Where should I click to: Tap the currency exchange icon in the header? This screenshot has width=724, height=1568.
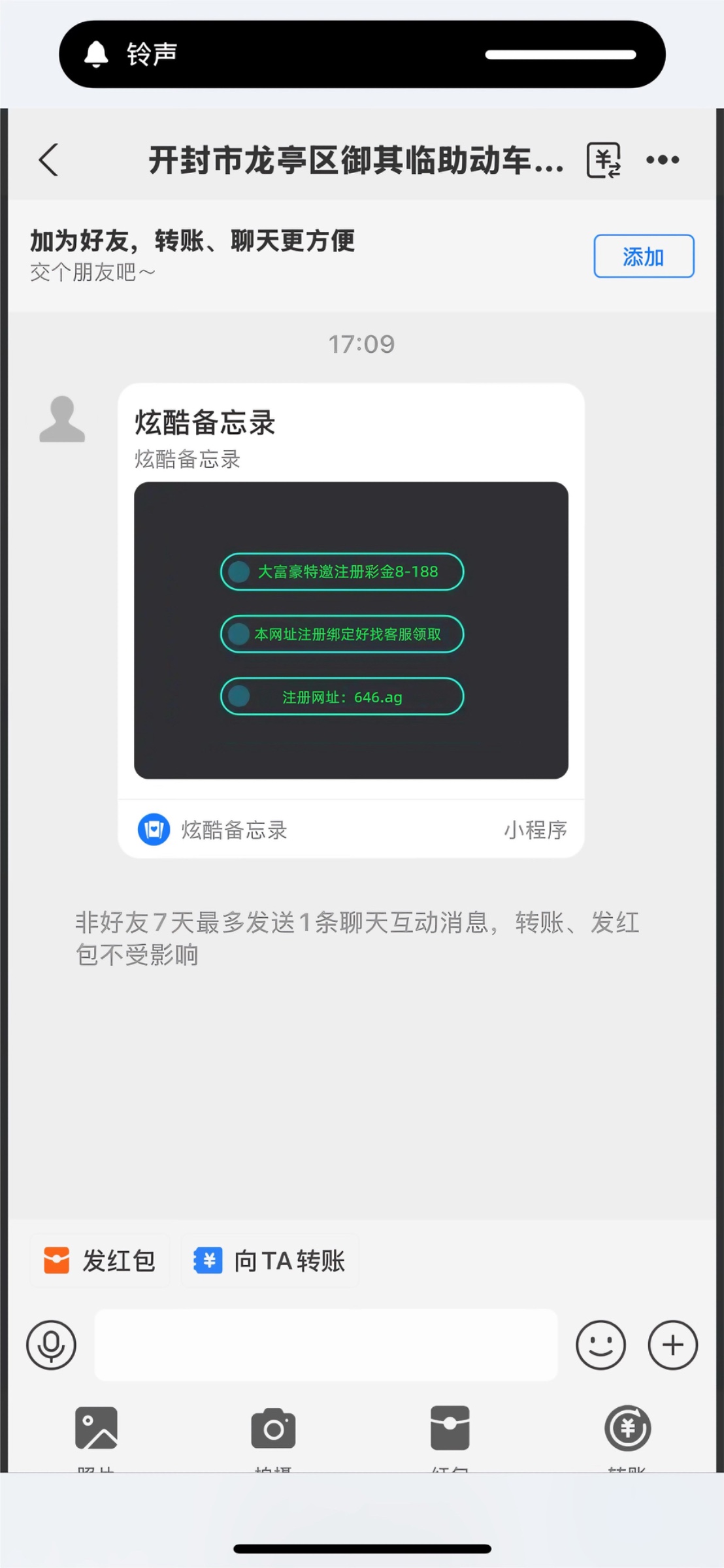(603, 159)
